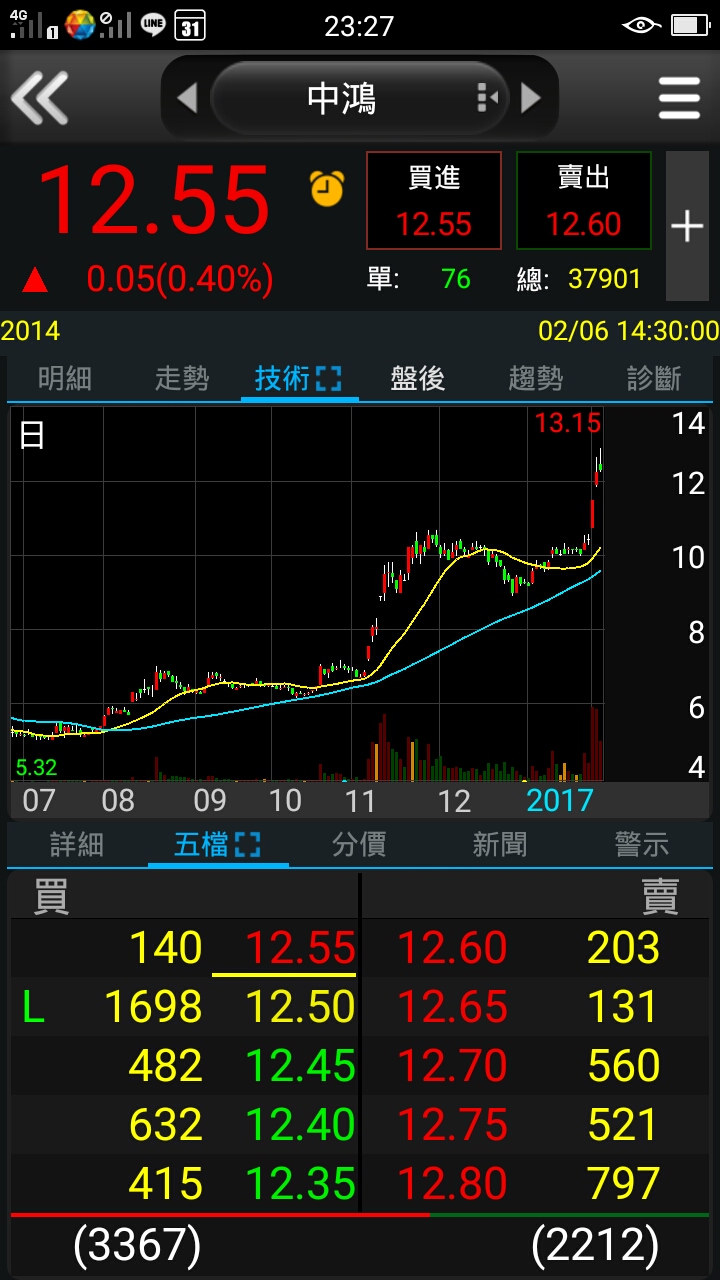This screenshot has width=720, height=1280.
Task: Tap the 賣出 sell button
Action: [583, 201]
